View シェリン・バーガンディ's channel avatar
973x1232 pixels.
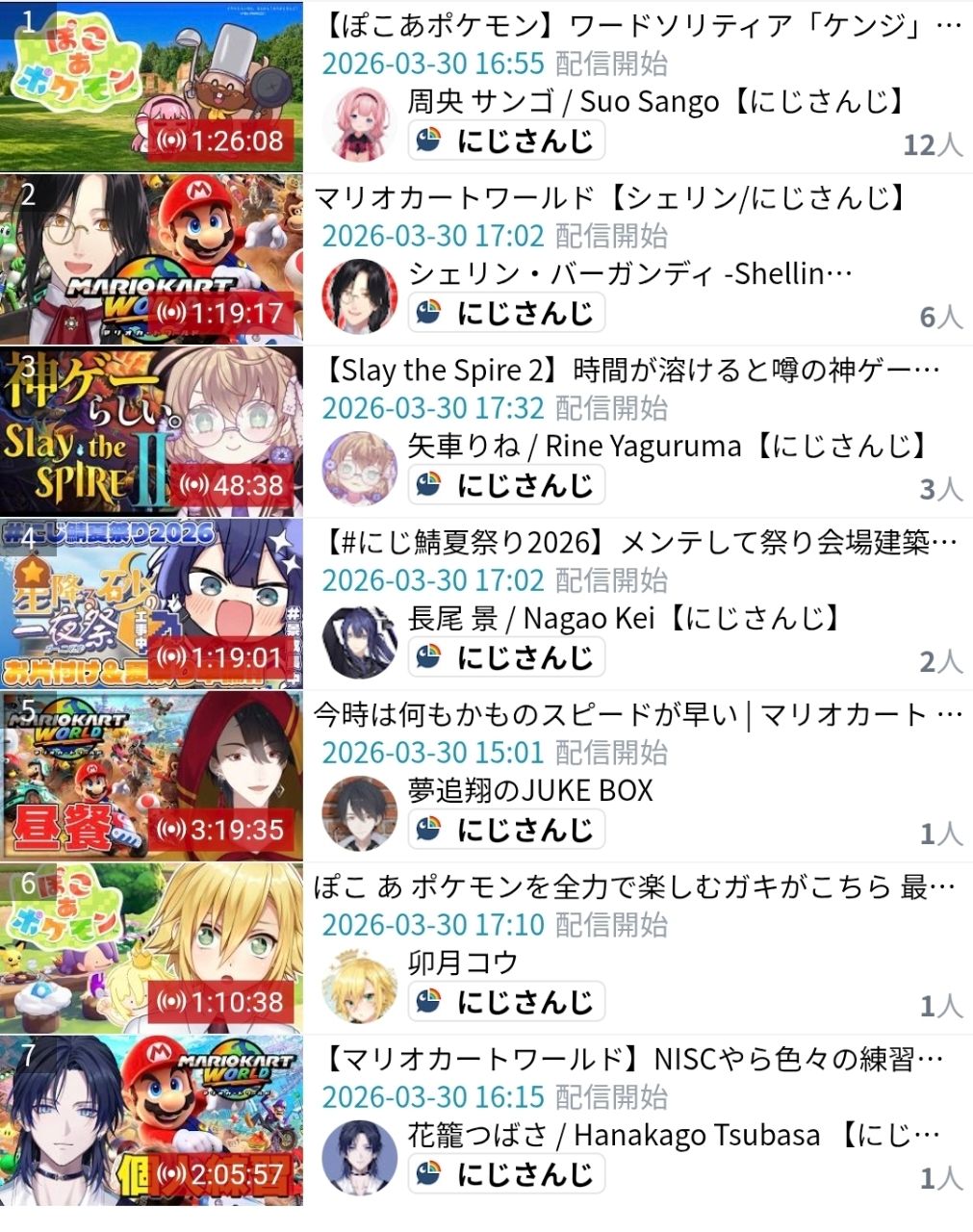point(359,295)
